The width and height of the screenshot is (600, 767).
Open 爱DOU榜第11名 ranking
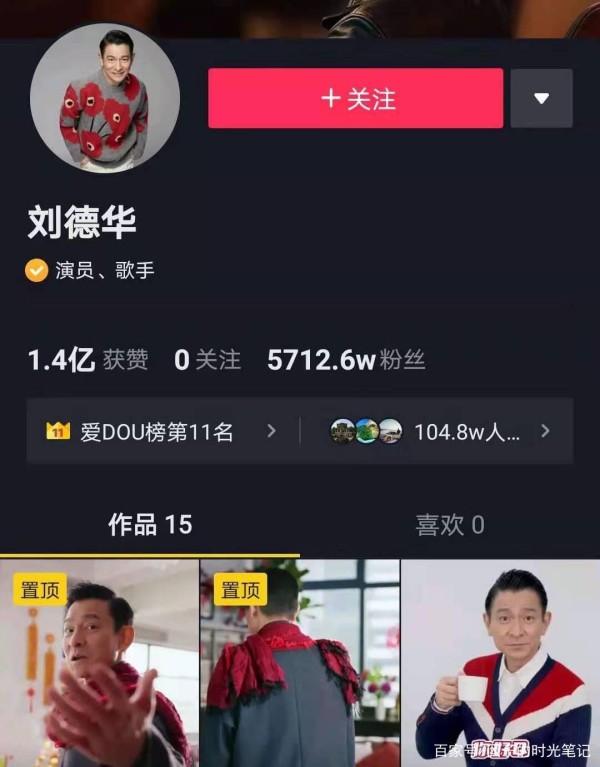(160, 432)
